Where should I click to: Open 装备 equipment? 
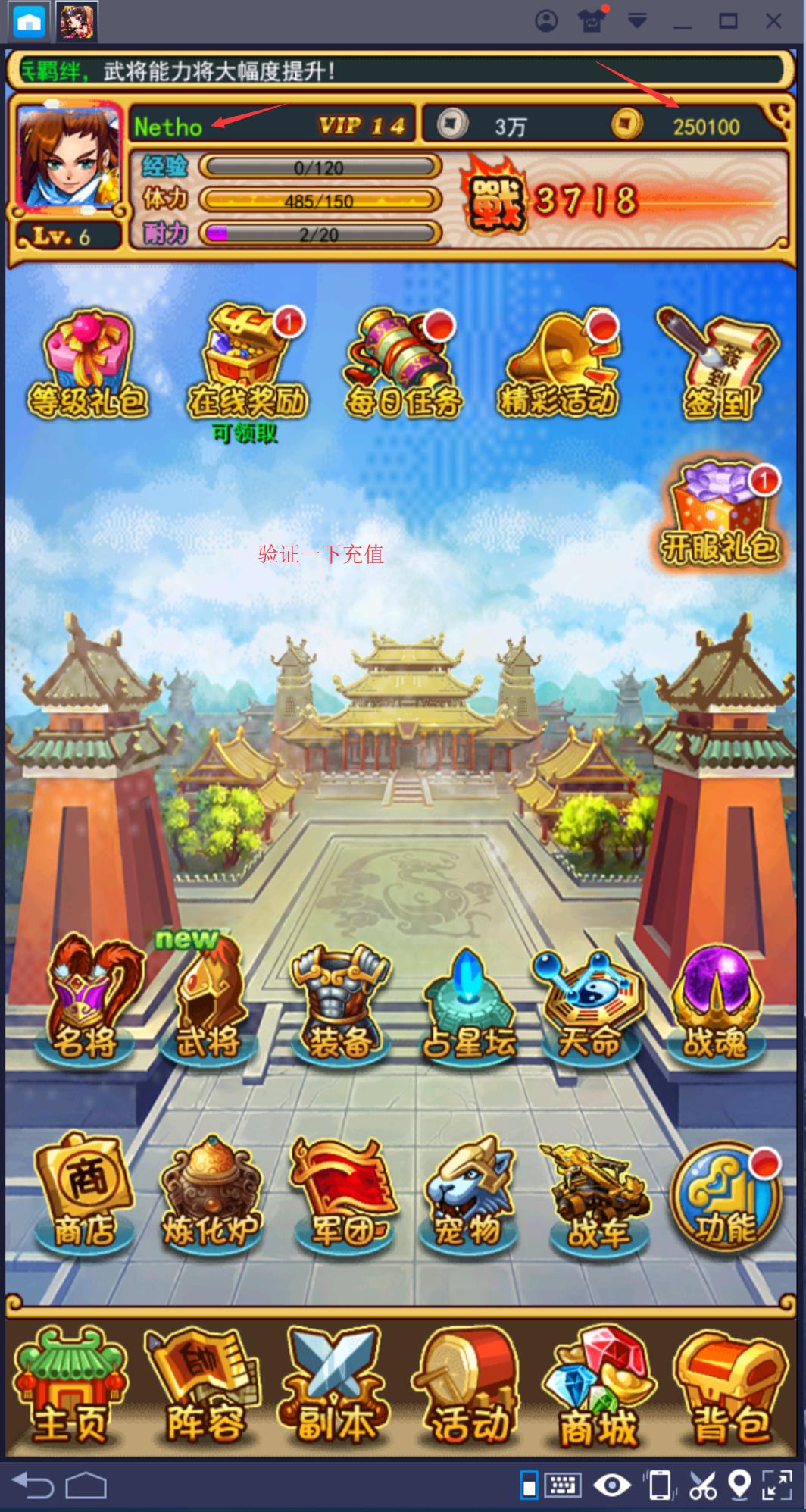(339, 1002)
